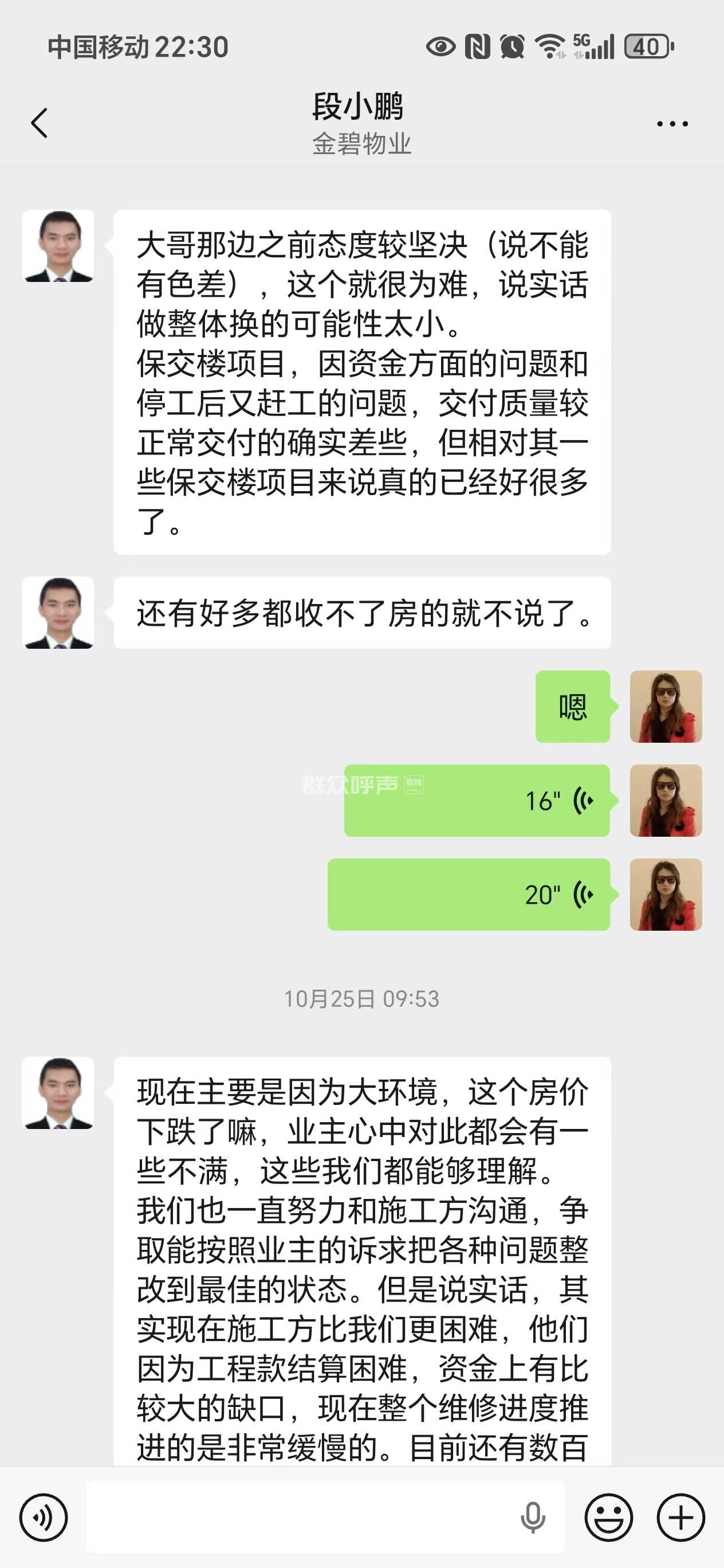Go back to the chat list
Screen dimensions: 724x1568
click(x=40, y=123)
